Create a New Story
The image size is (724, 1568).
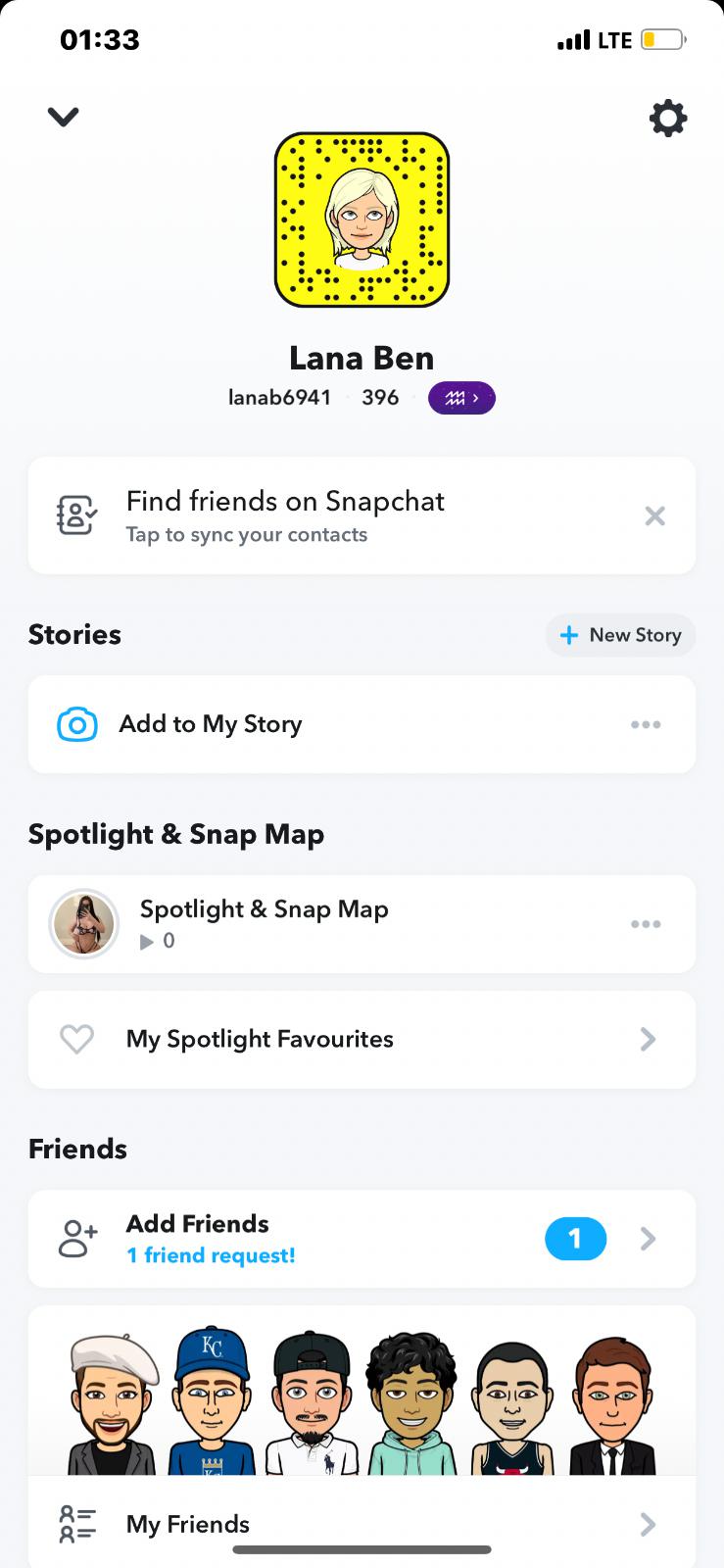click(x=620, y=635)
